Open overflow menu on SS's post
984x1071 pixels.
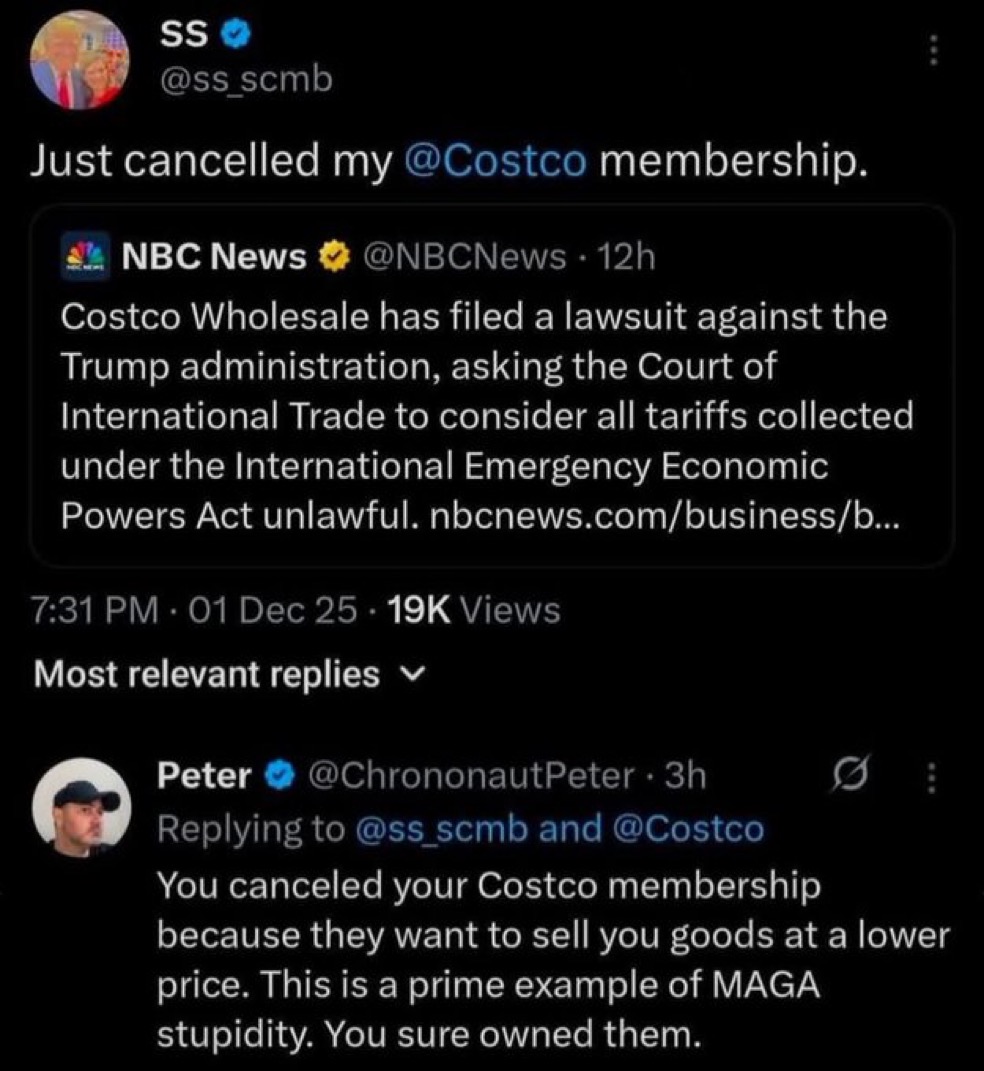point(932,50)
